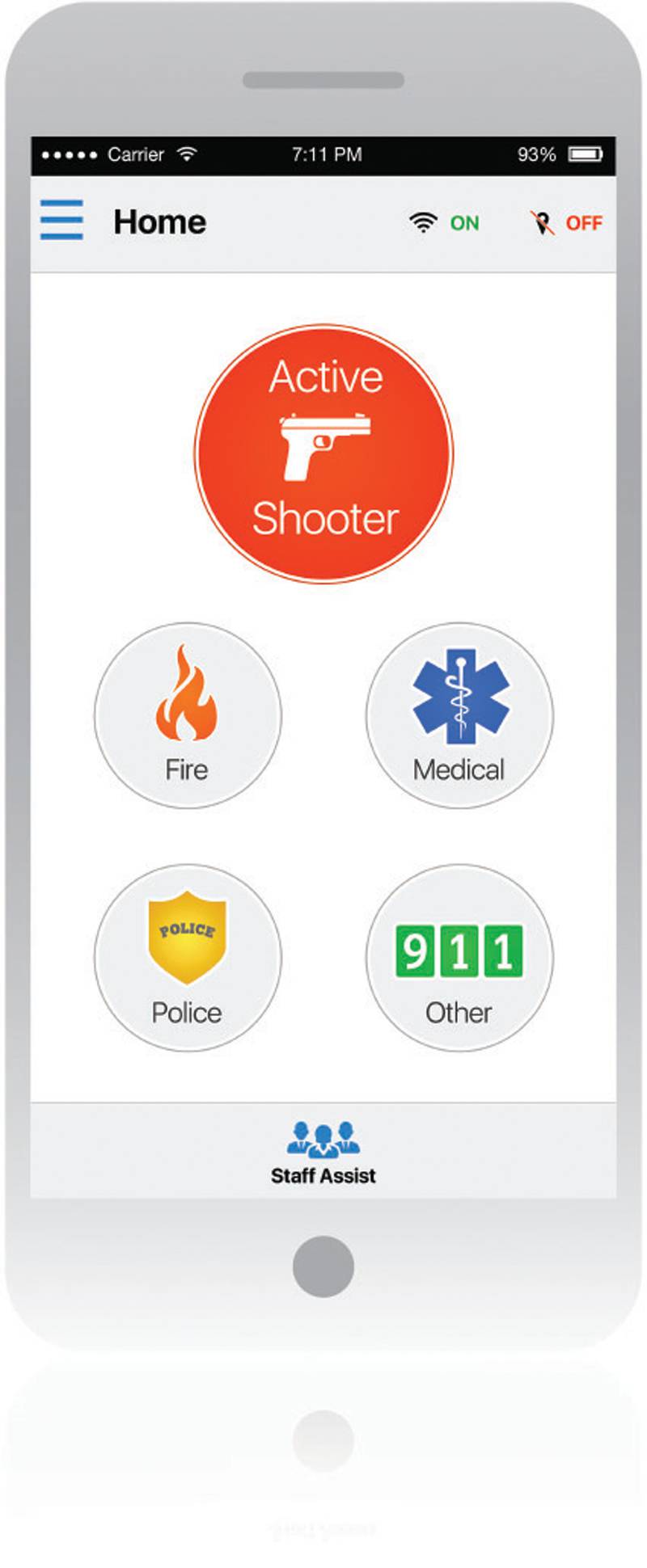The image size is (647, 1568).
Task: Toggle the location OFF indicator
Action: pos(566,222)
